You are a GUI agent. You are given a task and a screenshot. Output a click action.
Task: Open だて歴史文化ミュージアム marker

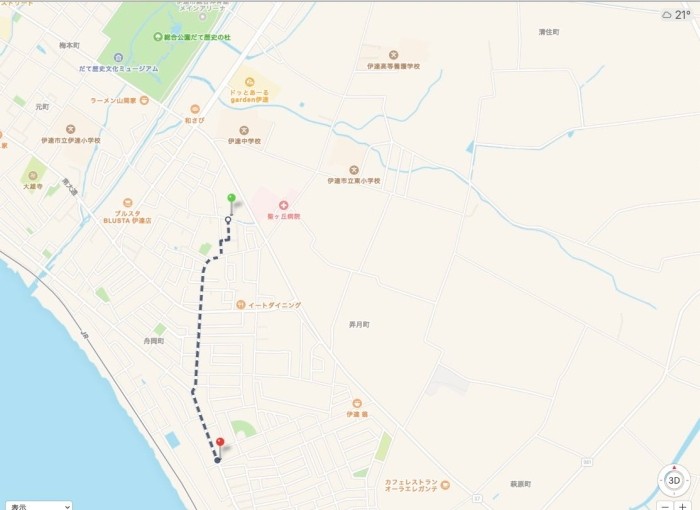pyautogui.click(x=118, y=57)
